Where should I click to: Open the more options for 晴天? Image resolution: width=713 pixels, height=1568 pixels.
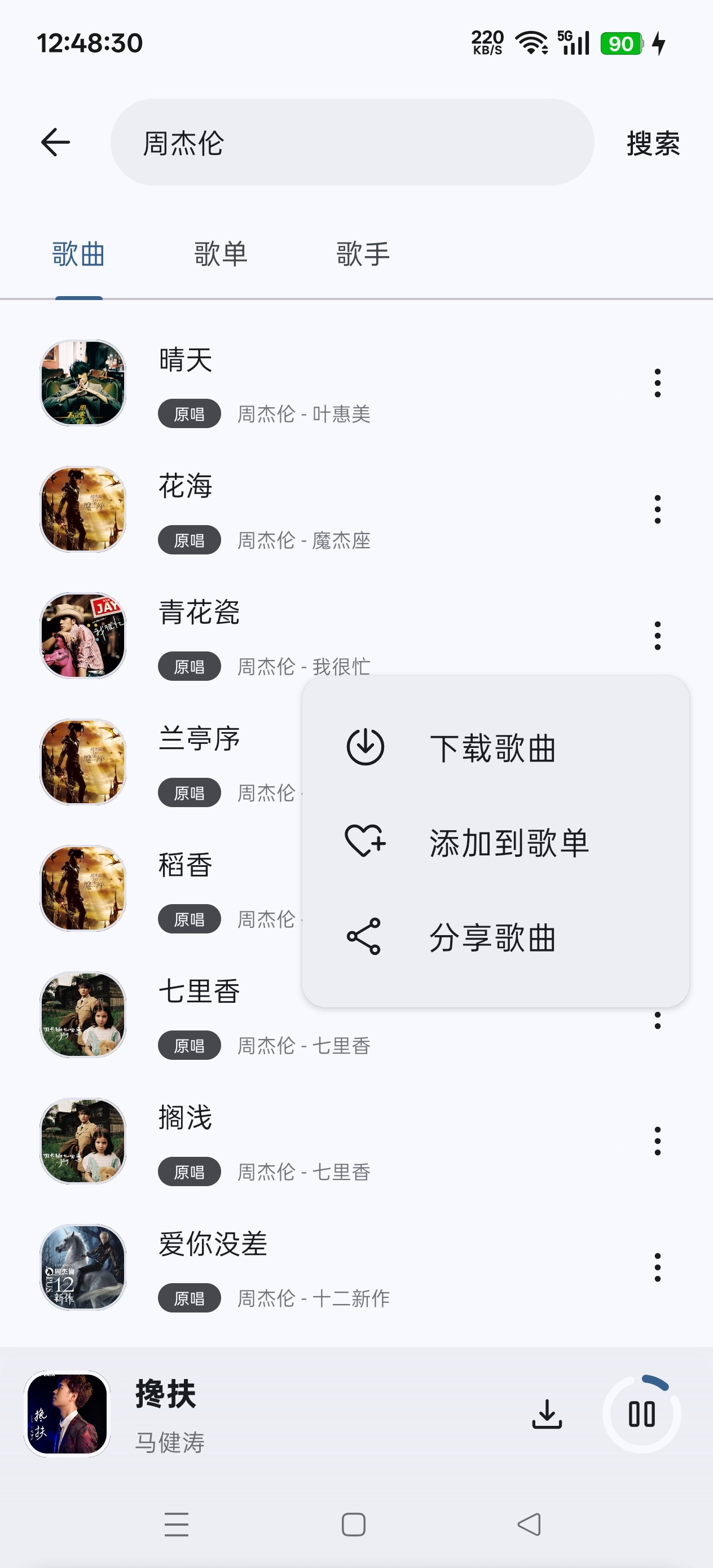[657, 383]
